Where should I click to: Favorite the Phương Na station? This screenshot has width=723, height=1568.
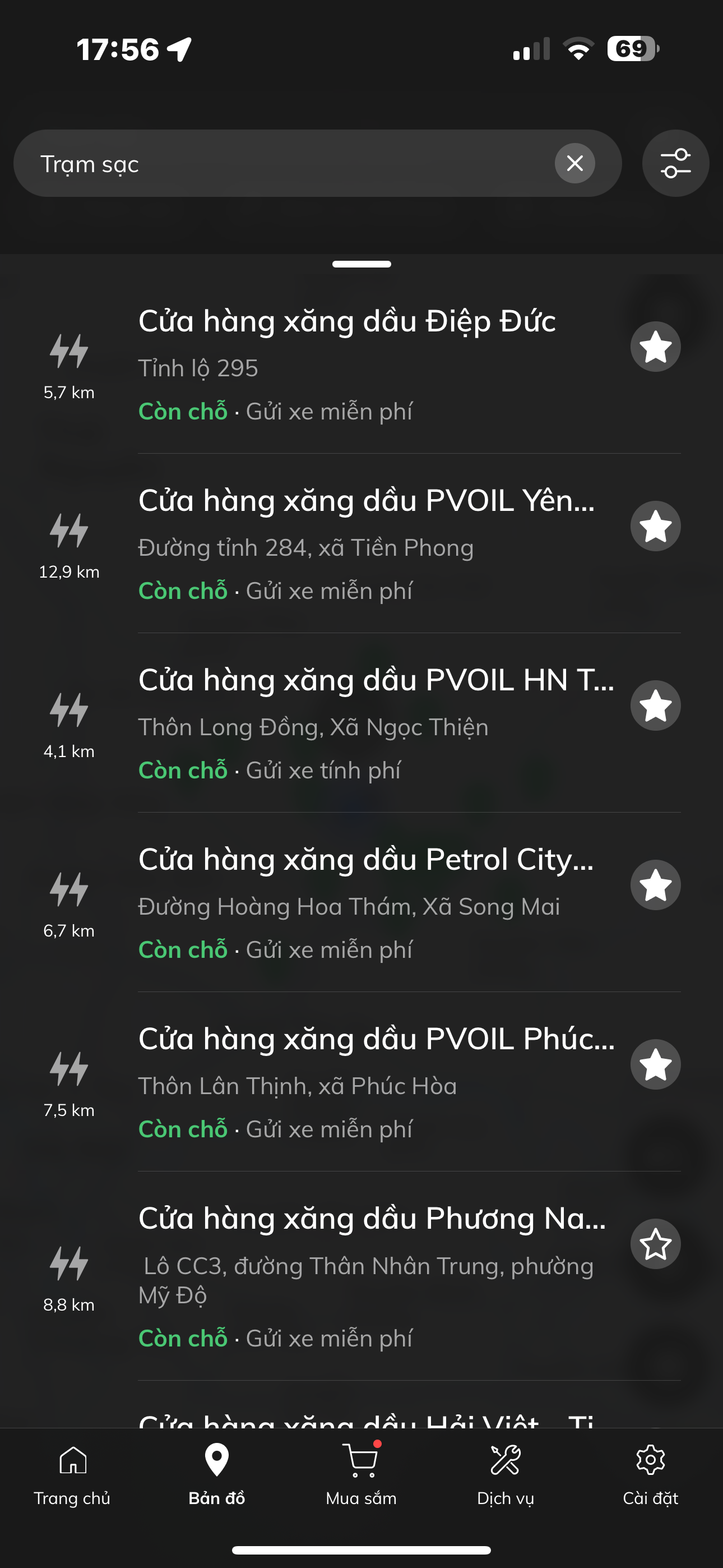(655, 1244)
